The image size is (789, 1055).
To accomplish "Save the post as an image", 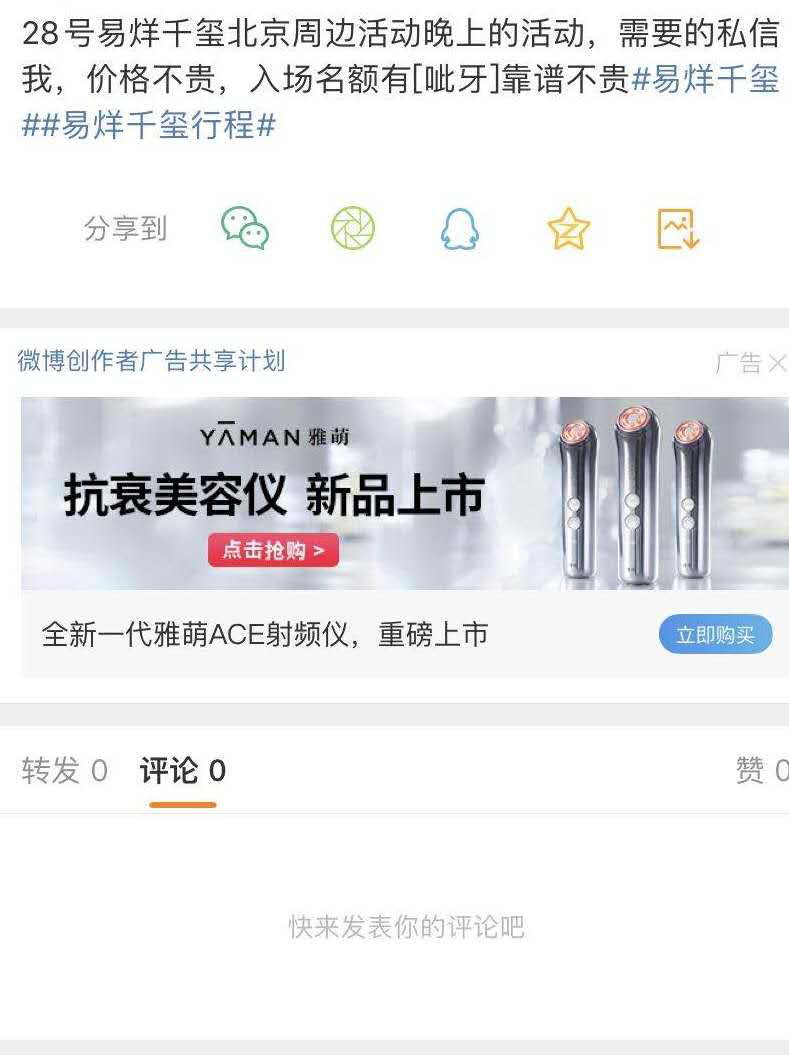I will point(678,229).
